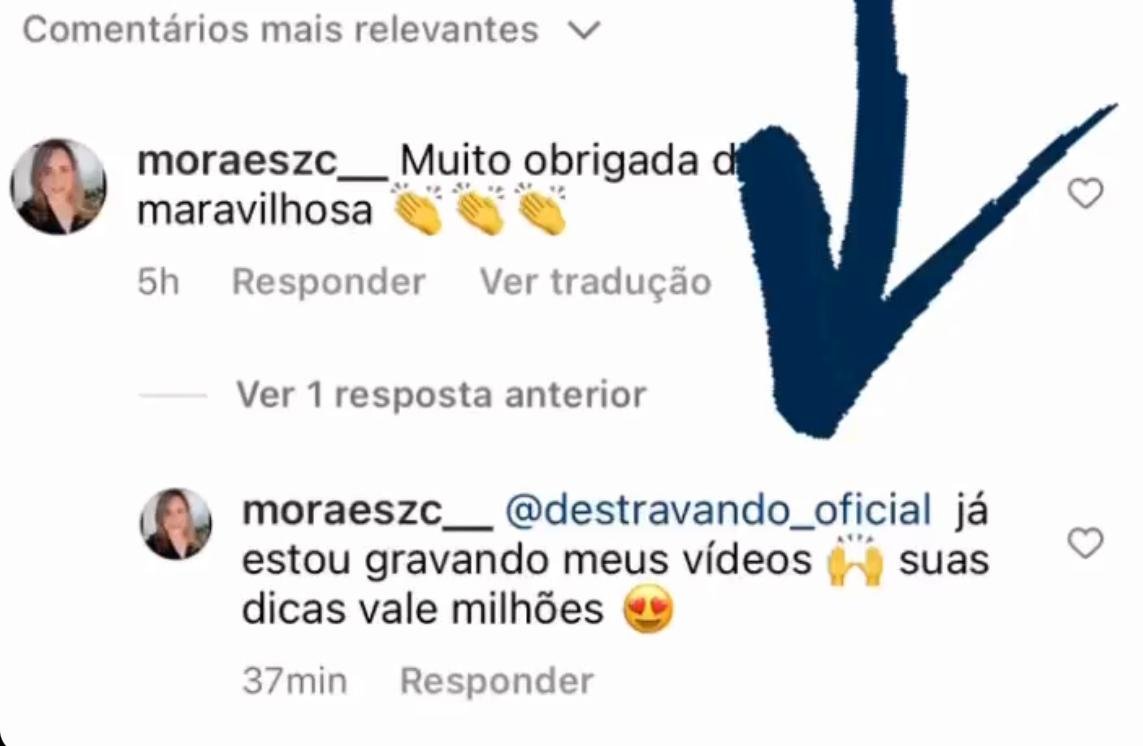Reply to the 5h comment
This screenshot has width=1143, height=746.
(328, 282)
